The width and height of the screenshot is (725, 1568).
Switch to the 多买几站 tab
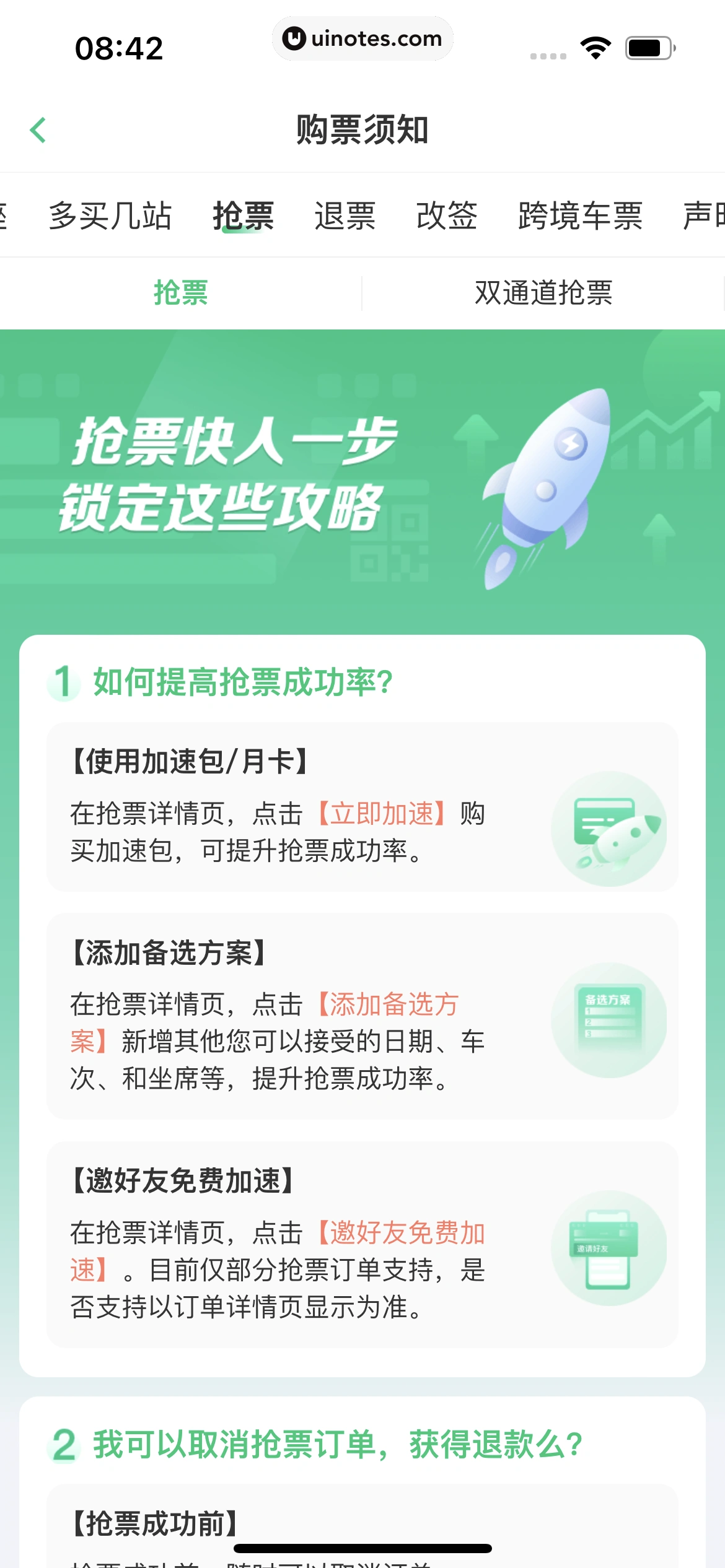(110, 216)
